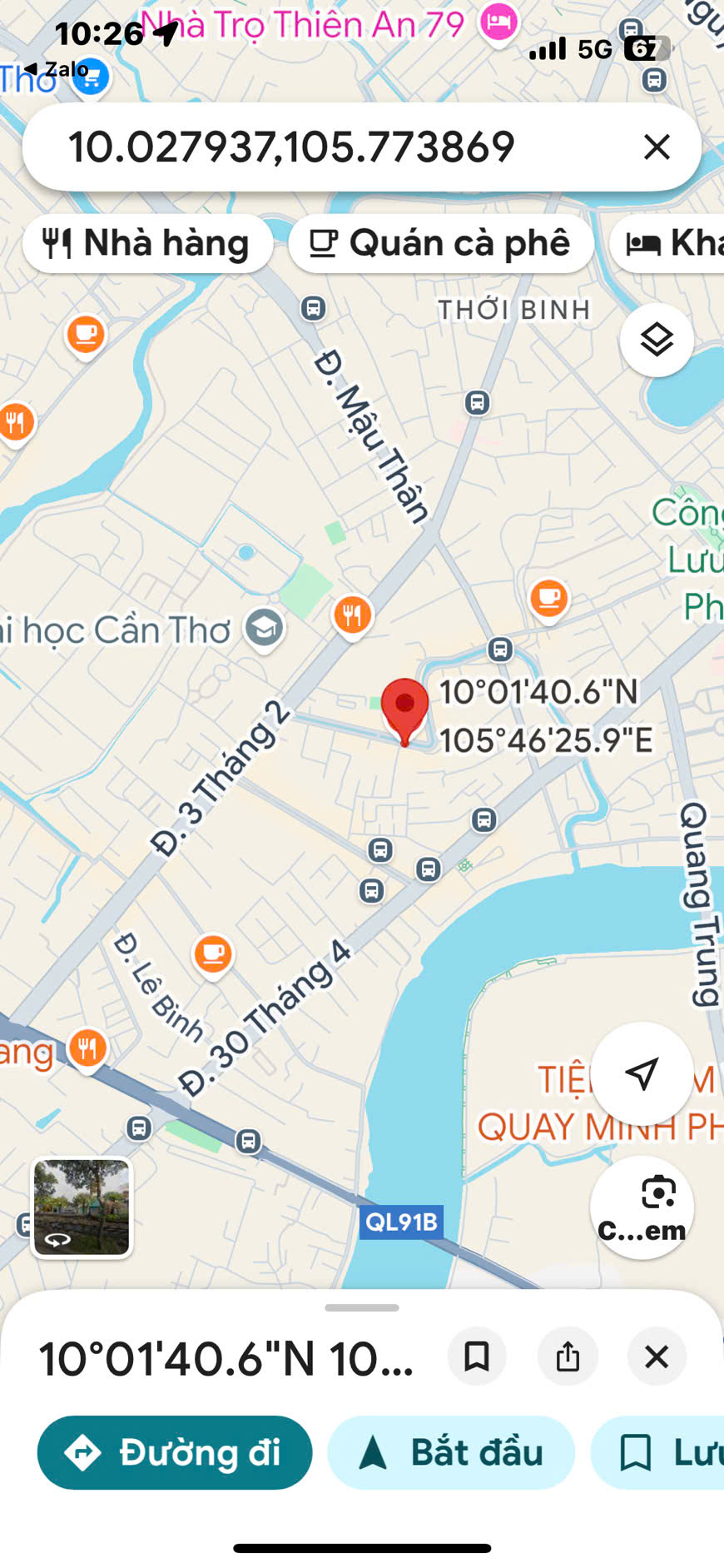Select the Nhà hàng filter chip
The image size is (724, 1568).
click(147, 243)
